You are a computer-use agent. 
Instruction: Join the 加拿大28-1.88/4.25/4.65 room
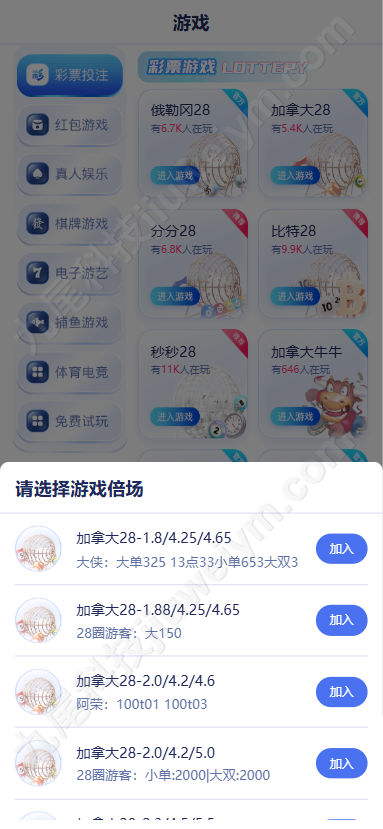(x=342, y=620)
